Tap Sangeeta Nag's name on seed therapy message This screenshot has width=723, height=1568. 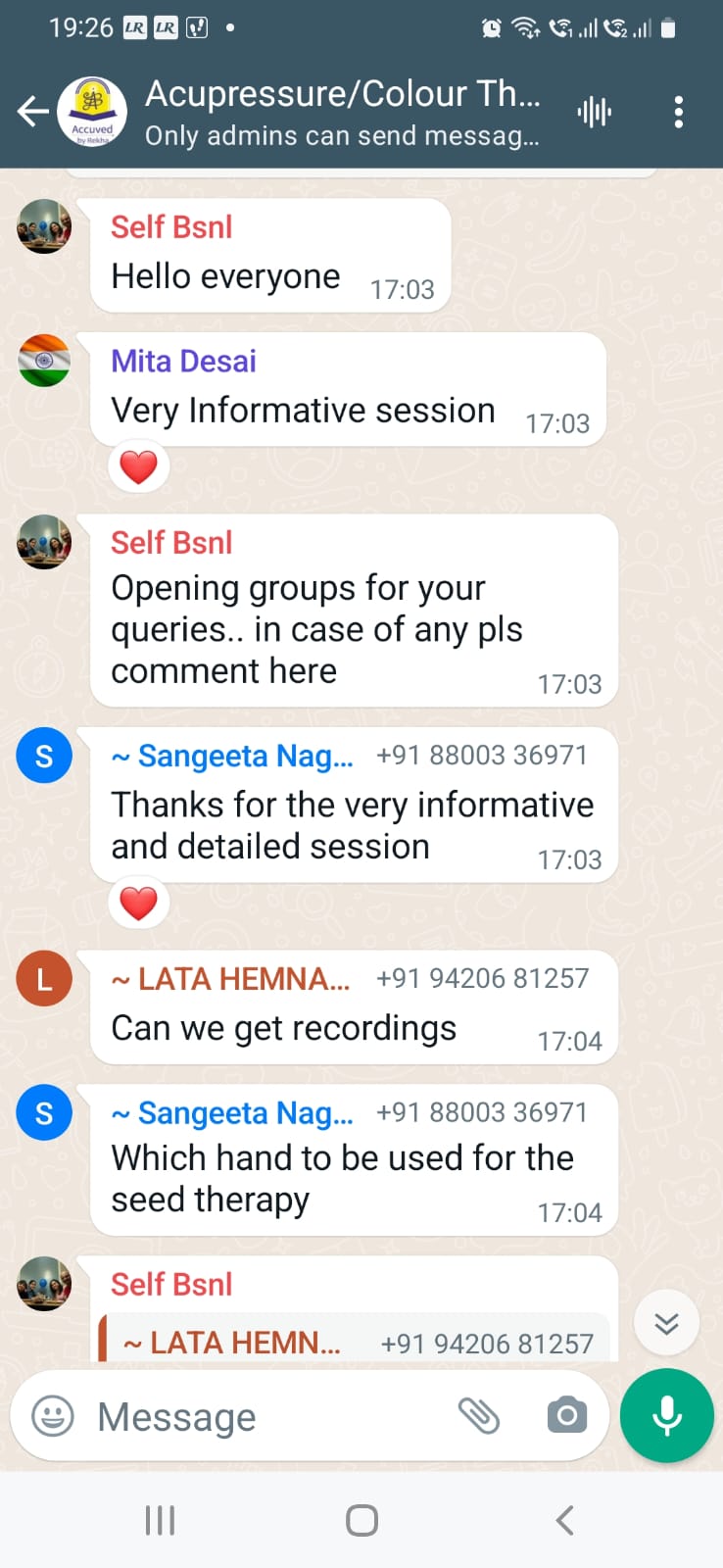(x=233, y=1113)
